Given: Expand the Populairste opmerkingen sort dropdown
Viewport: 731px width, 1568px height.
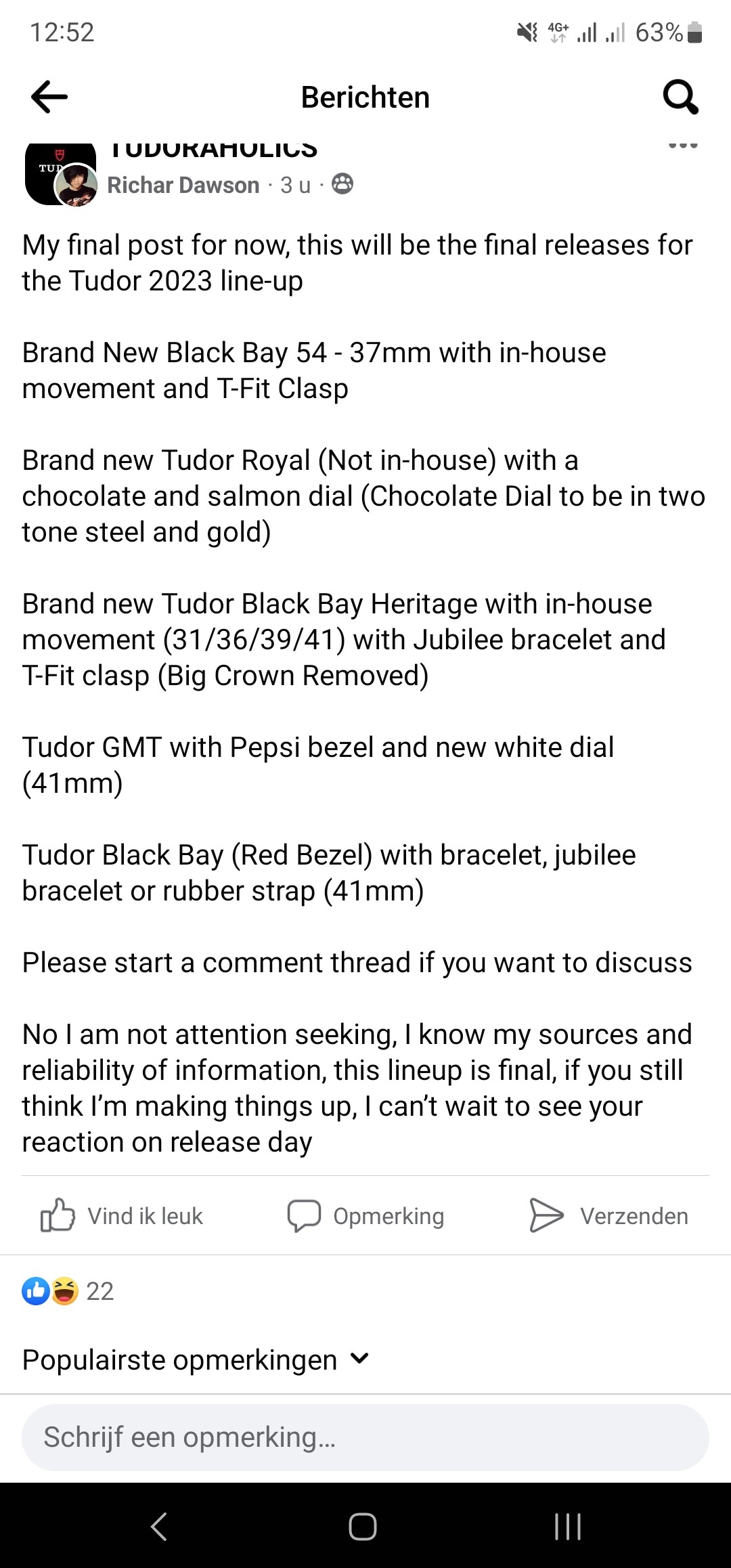Looking at the screenshot, I should (196, 1359).
